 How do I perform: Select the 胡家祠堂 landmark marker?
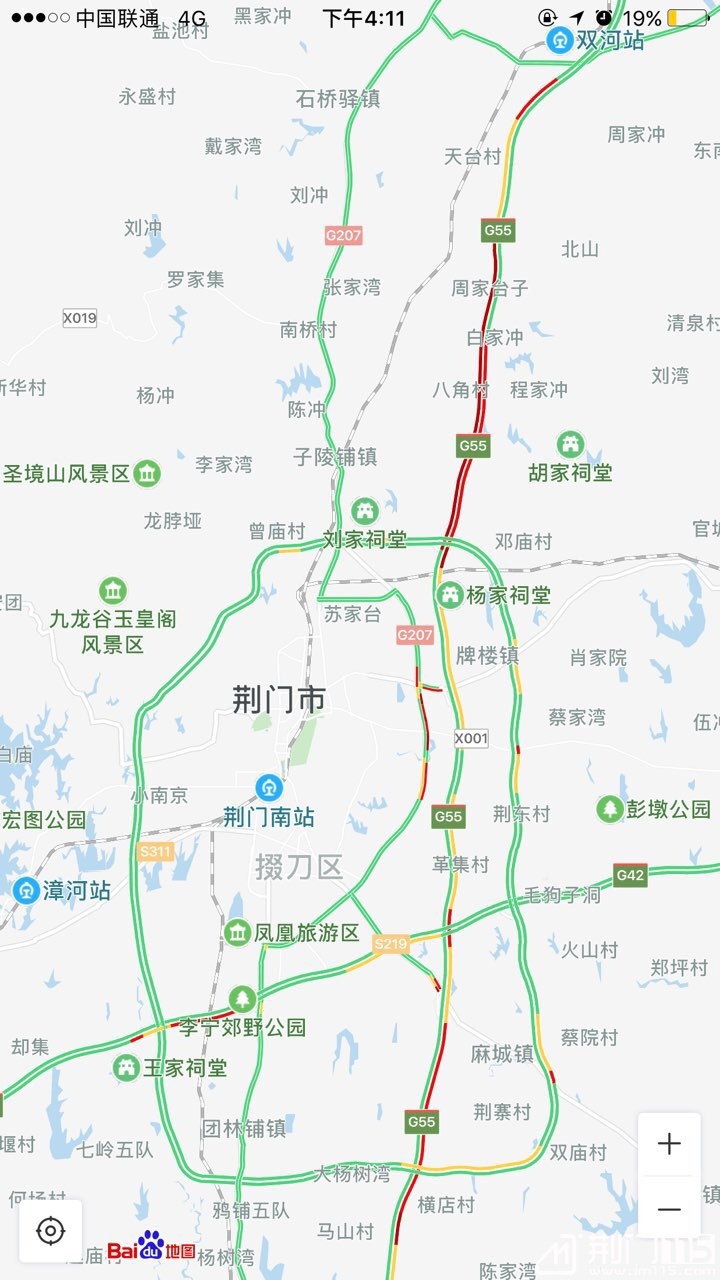pyautogui.click(x=571, y=444)
